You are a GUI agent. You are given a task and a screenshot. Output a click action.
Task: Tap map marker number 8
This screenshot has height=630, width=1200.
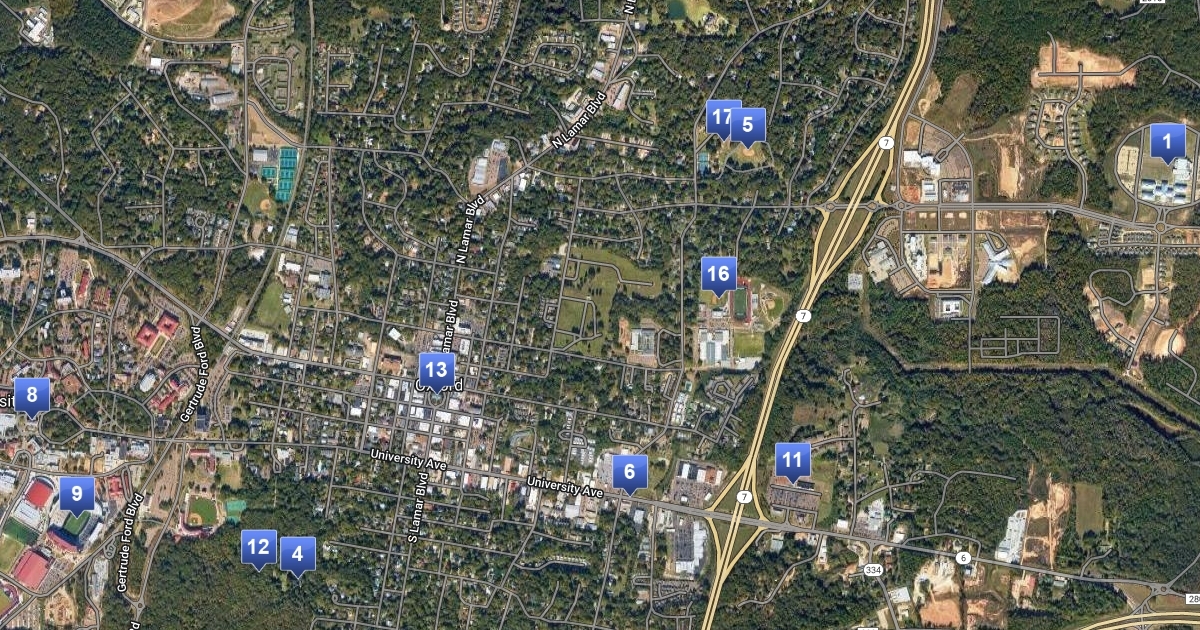pos(32,395)
